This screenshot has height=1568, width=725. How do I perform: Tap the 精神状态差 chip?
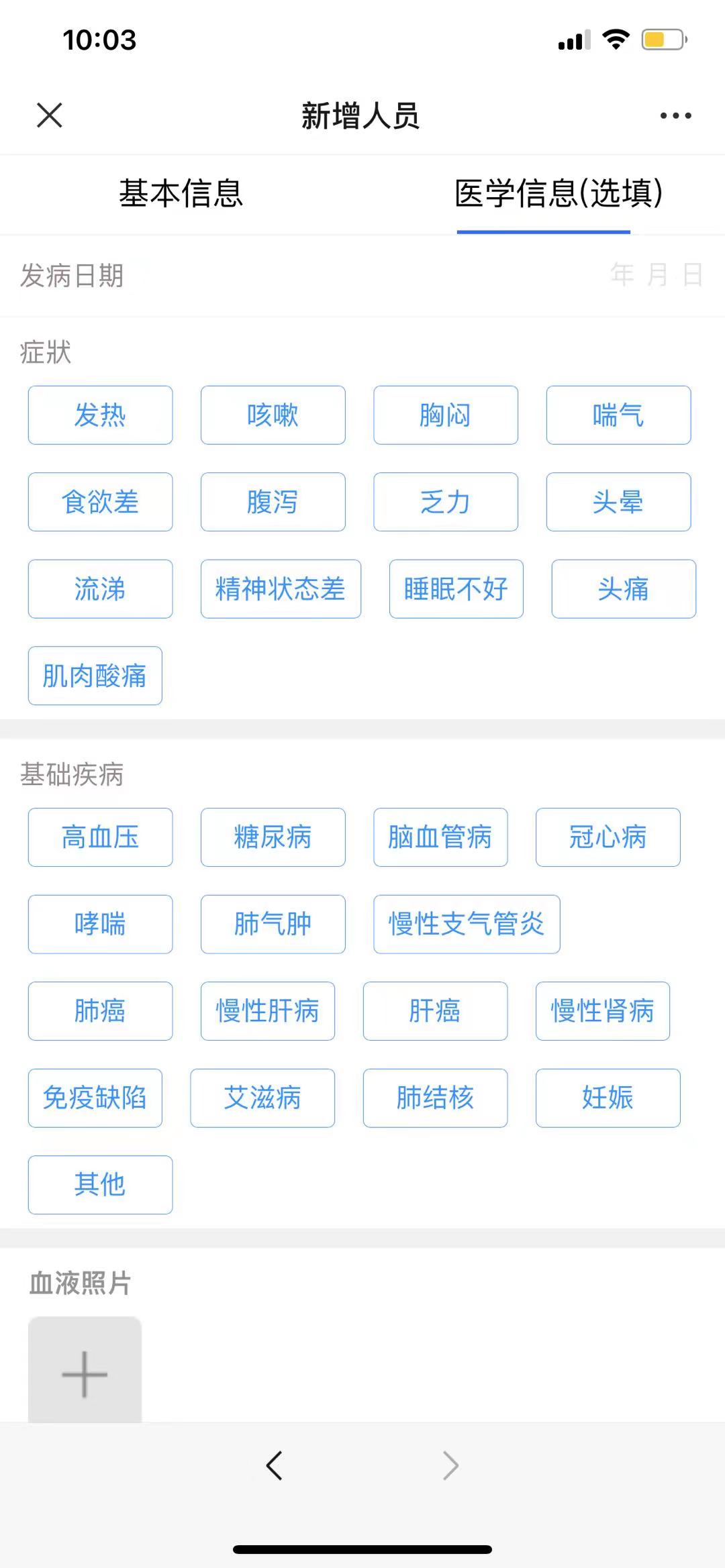pyautogui.click(x=281, y=588)
